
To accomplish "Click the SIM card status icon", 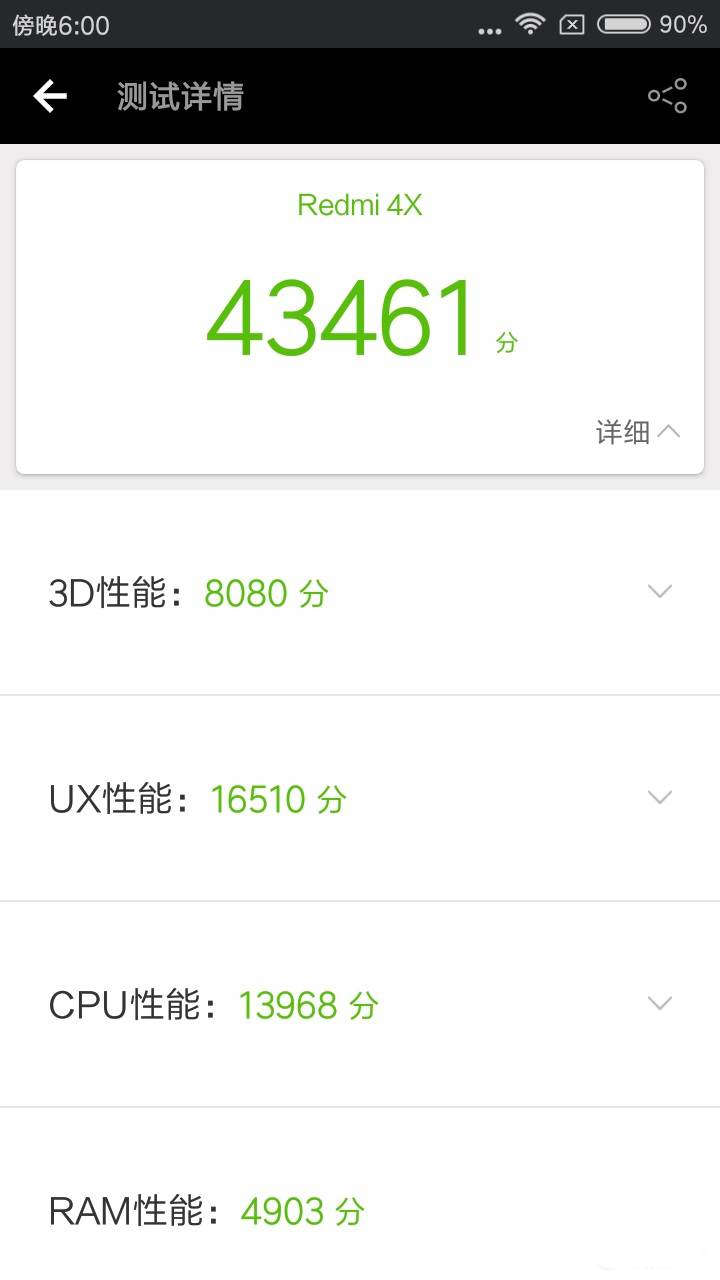I will tap(572, 26).
